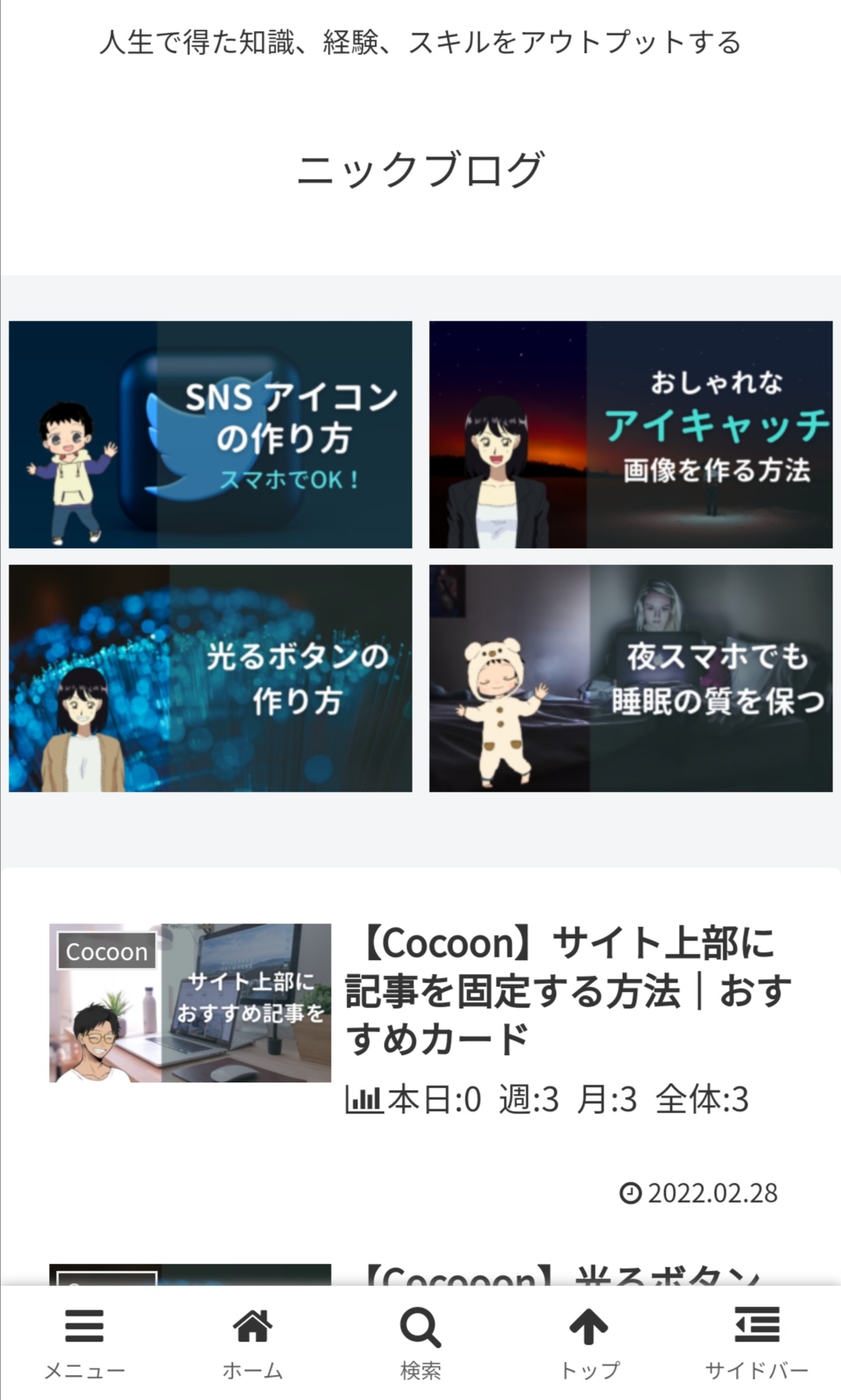
Task: Open the おしゃれなアイキャッチ画像を作る方法 card
Action: pos(631,434)
